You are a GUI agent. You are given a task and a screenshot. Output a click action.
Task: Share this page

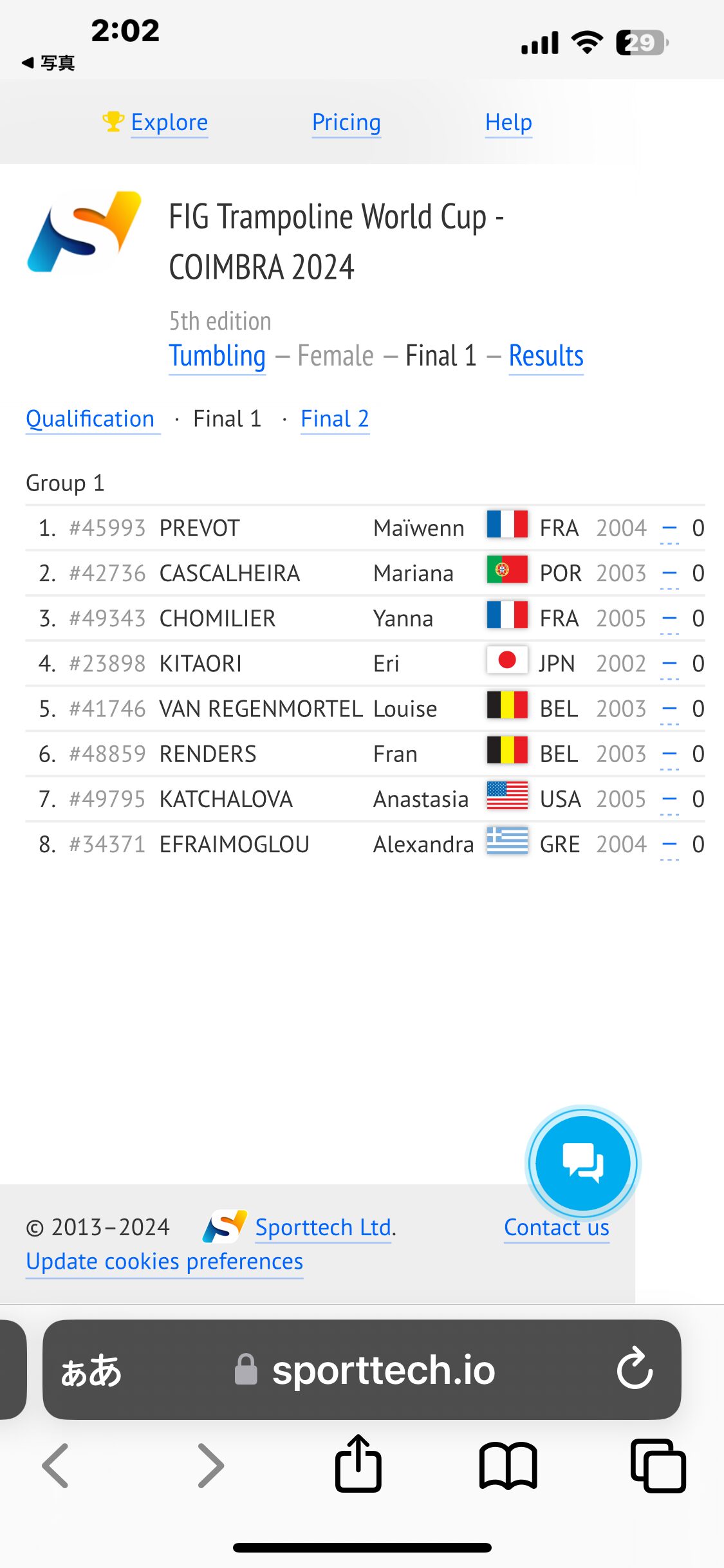[x=358, y=1464]
